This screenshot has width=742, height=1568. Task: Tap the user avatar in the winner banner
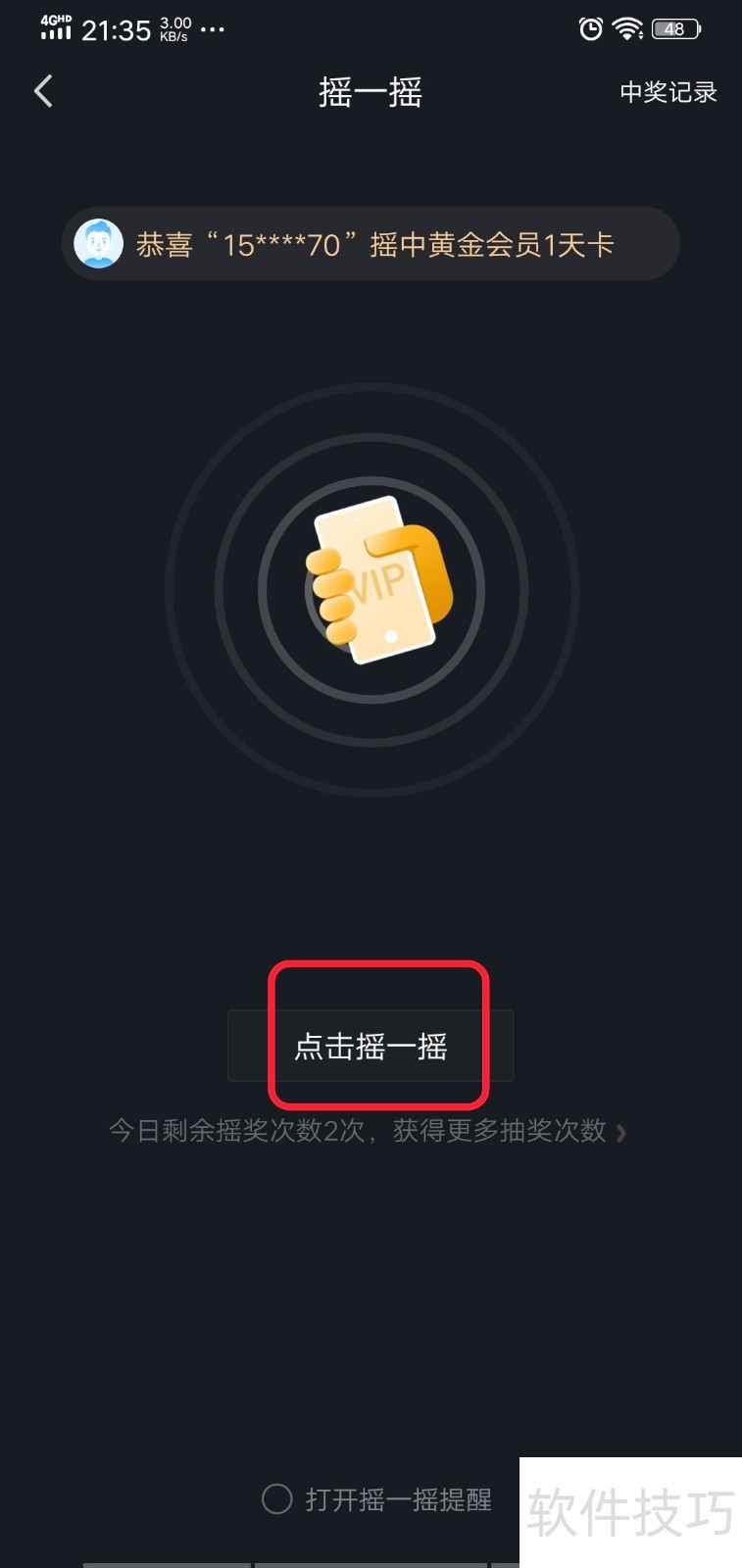tap(99, 243)
